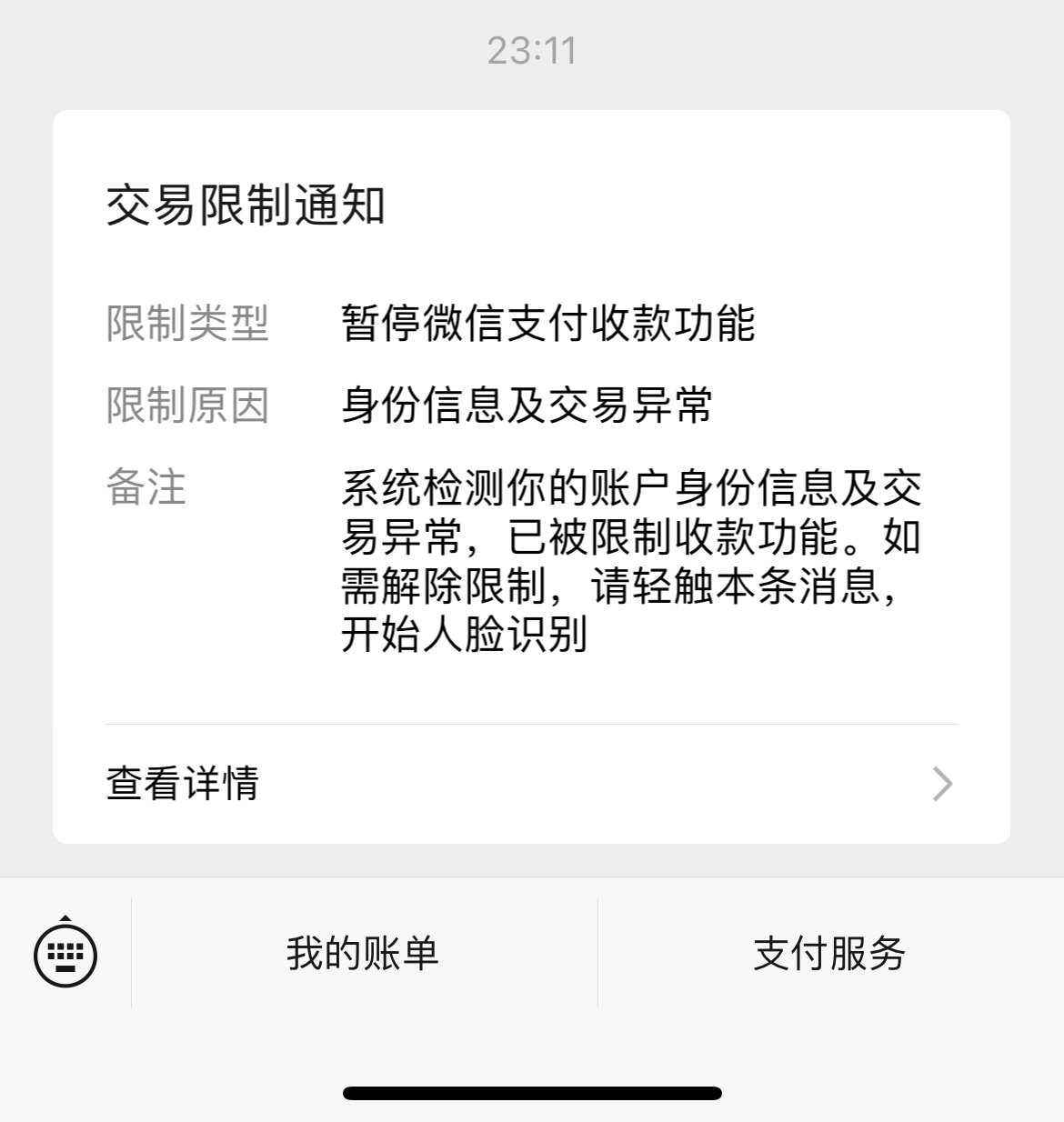Open the 我的账单 menu item

(x=363, y=953)
